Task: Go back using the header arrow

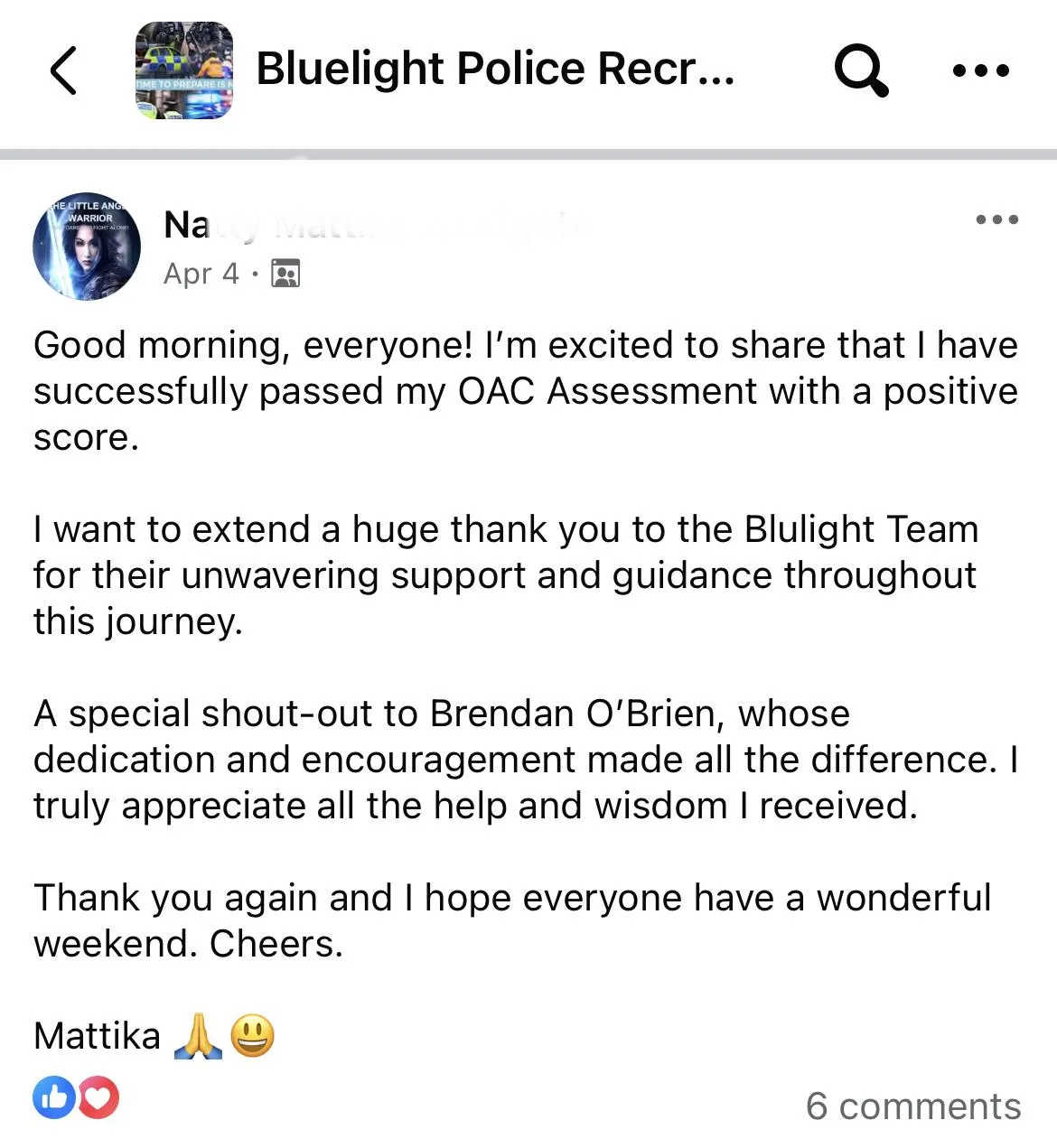Action: click(63, 70)
